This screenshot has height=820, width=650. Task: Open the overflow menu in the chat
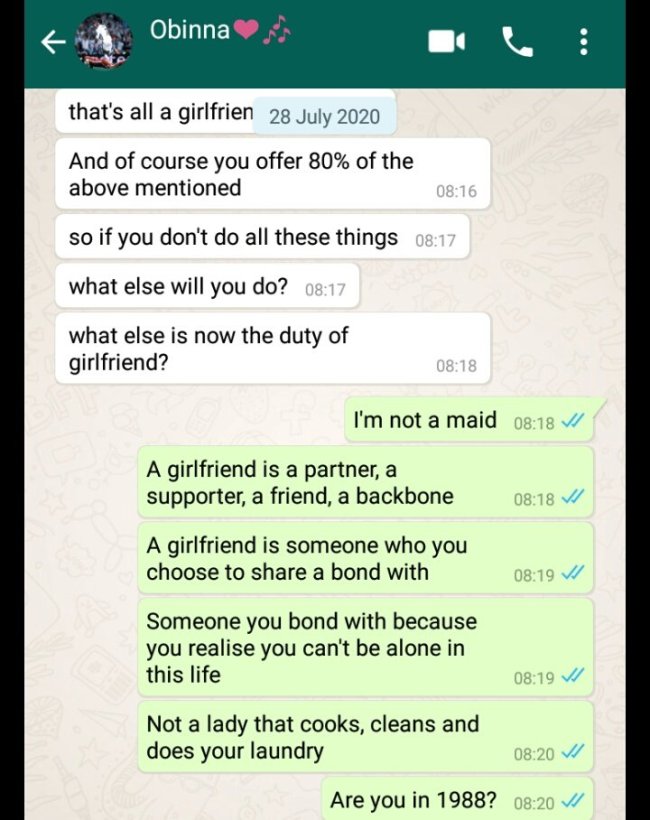[584, 41]
